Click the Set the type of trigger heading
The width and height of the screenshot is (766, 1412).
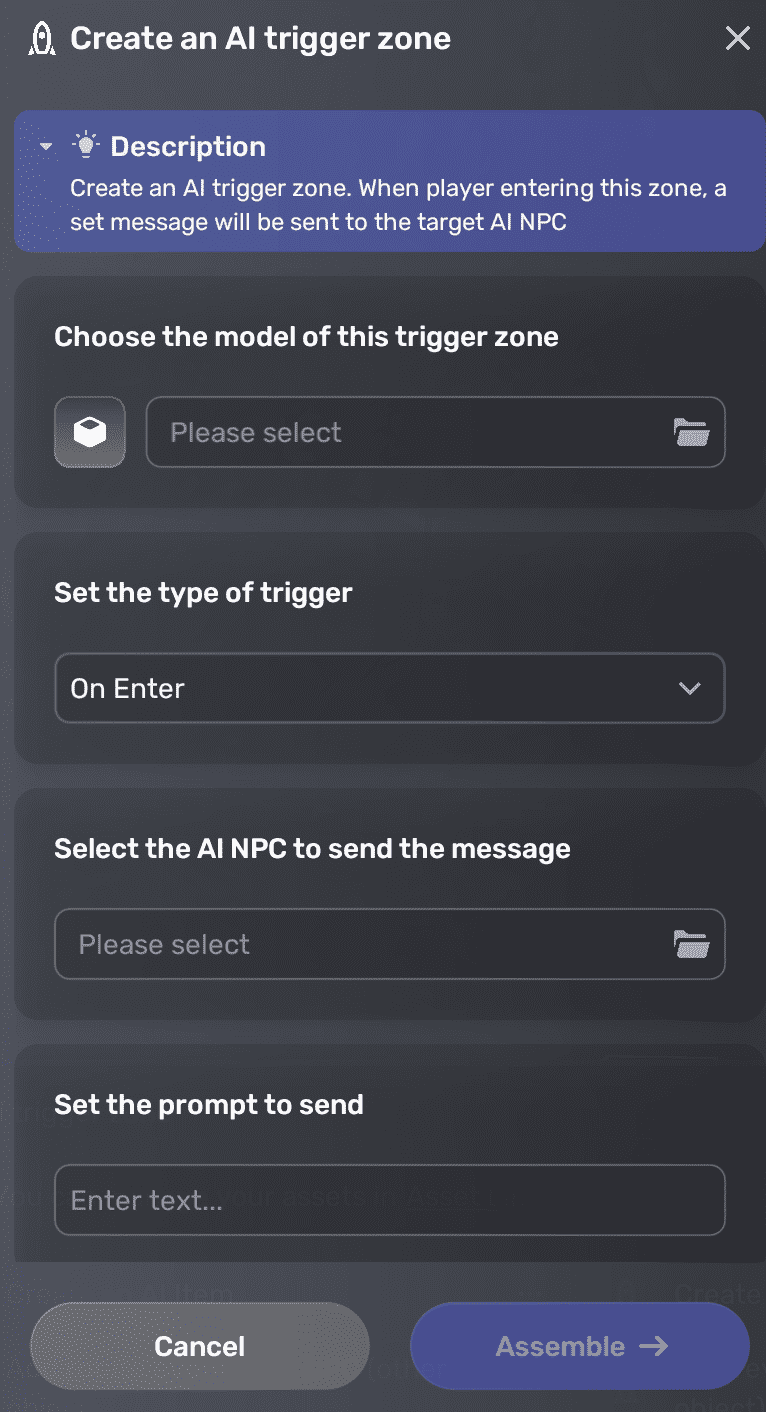(203, 592)
